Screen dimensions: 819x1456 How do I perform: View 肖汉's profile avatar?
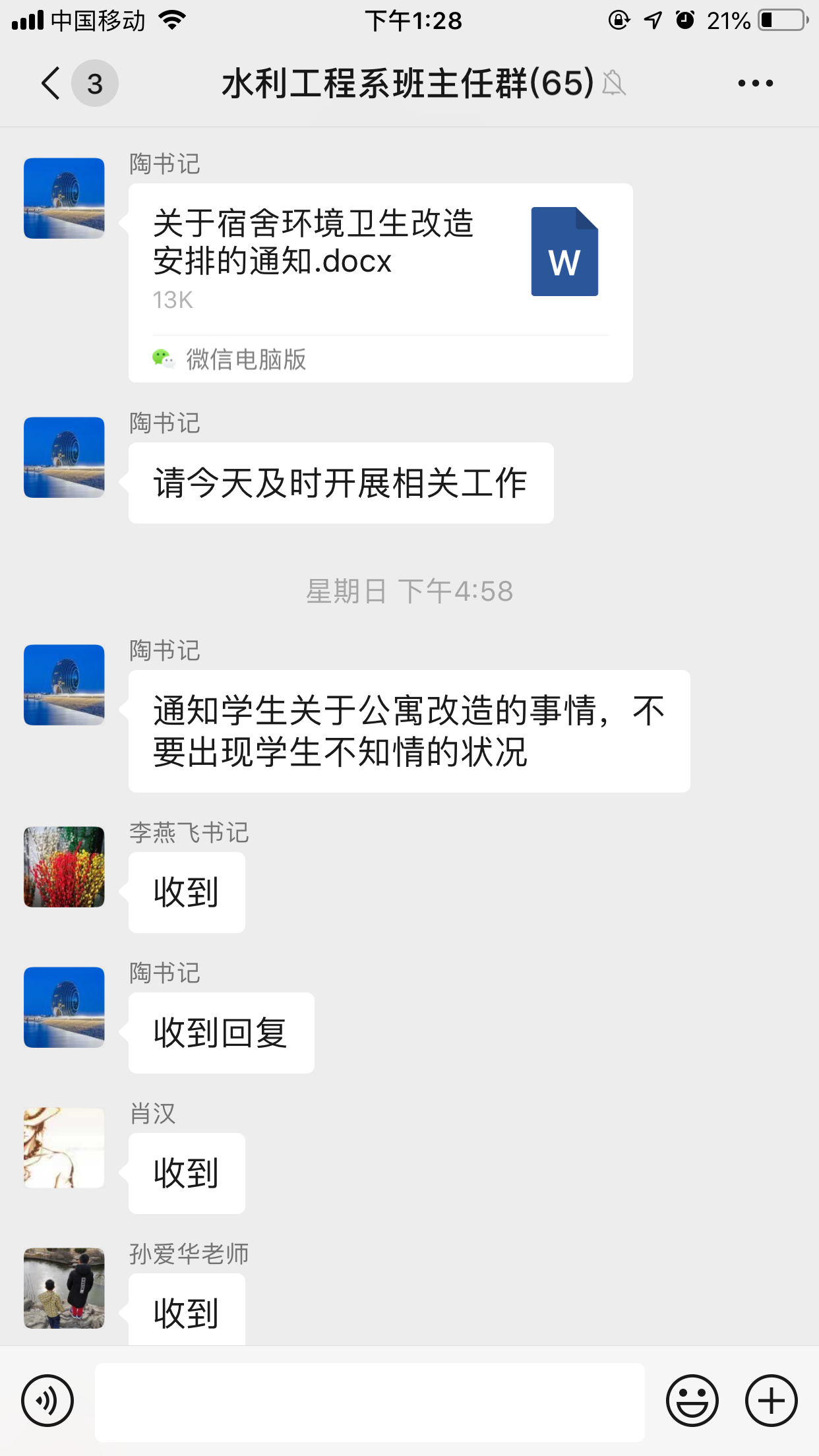64,1147
